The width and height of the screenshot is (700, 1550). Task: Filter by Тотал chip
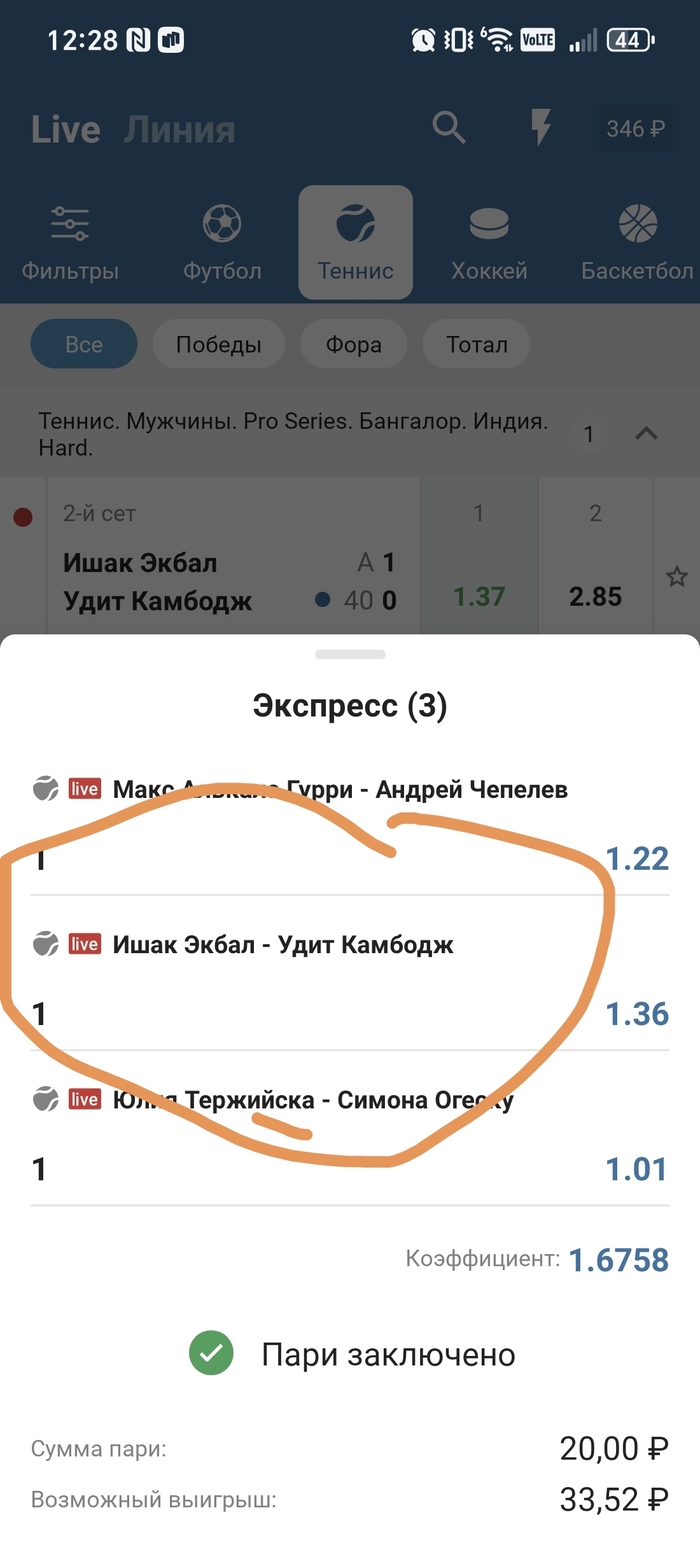pyautogui.click(x=476, y=345)
